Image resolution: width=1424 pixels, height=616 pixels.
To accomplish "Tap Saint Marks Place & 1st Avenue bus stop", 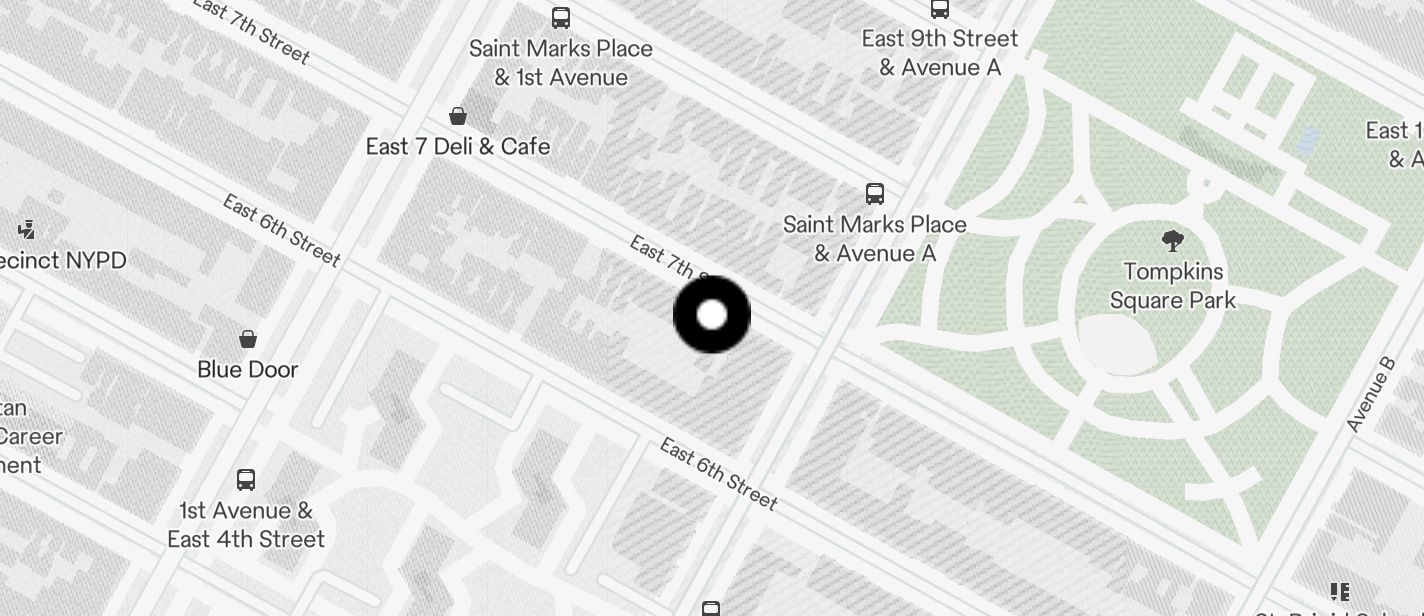I will point(561,18).
